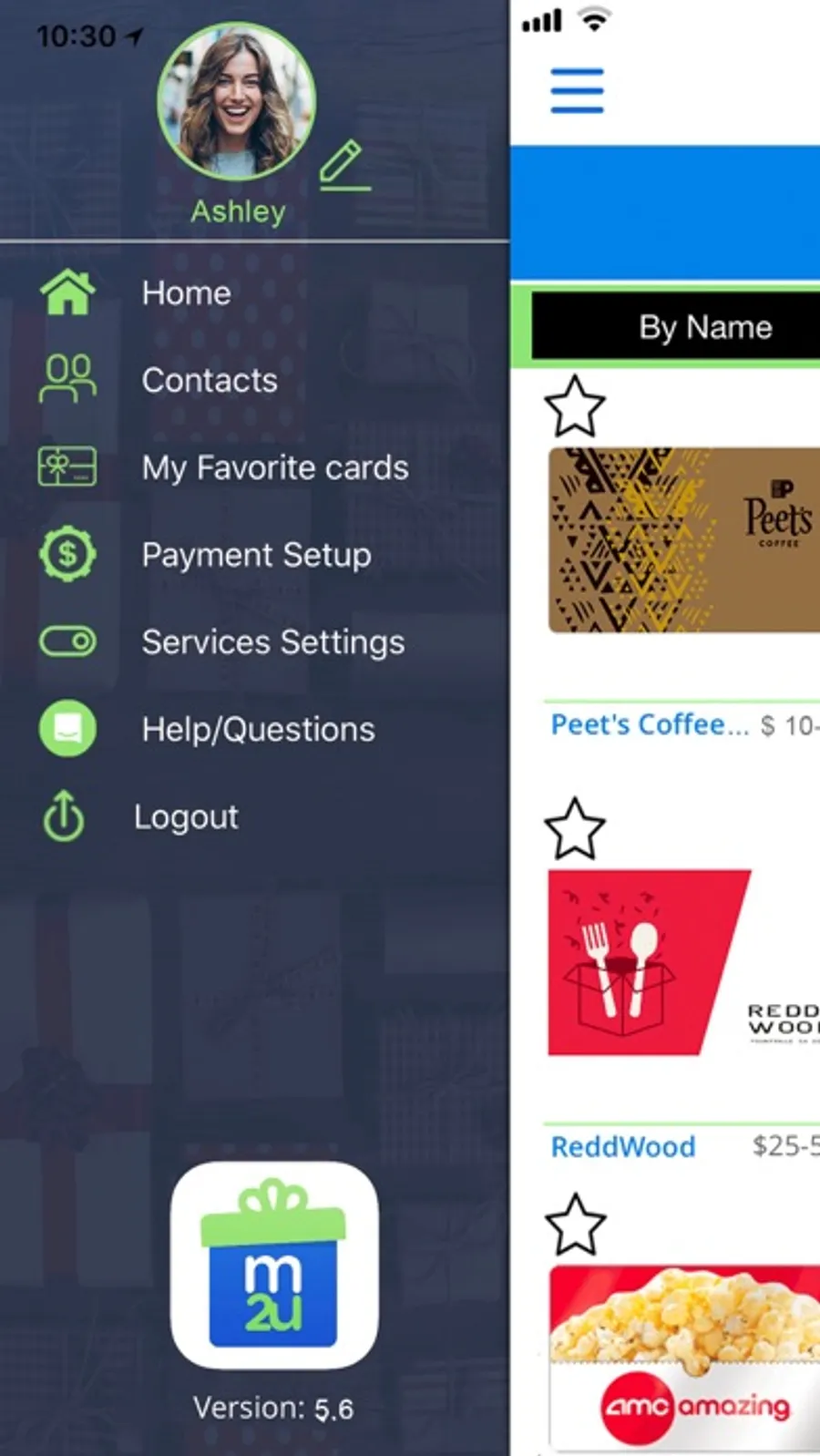
Task: Open the ReddWood gift card
Action: point(684,963)
